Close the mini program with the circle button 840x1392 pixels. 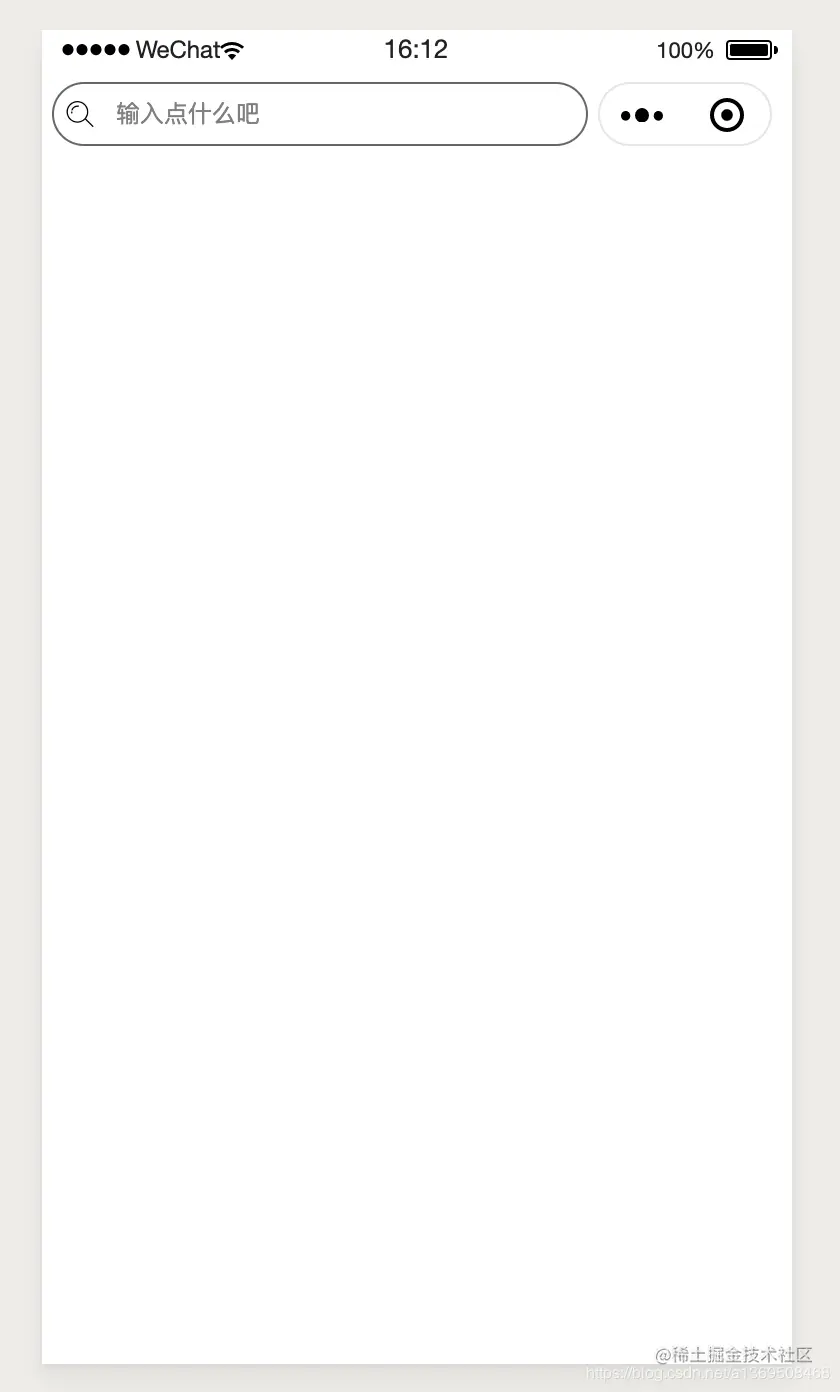coord(727,115)
